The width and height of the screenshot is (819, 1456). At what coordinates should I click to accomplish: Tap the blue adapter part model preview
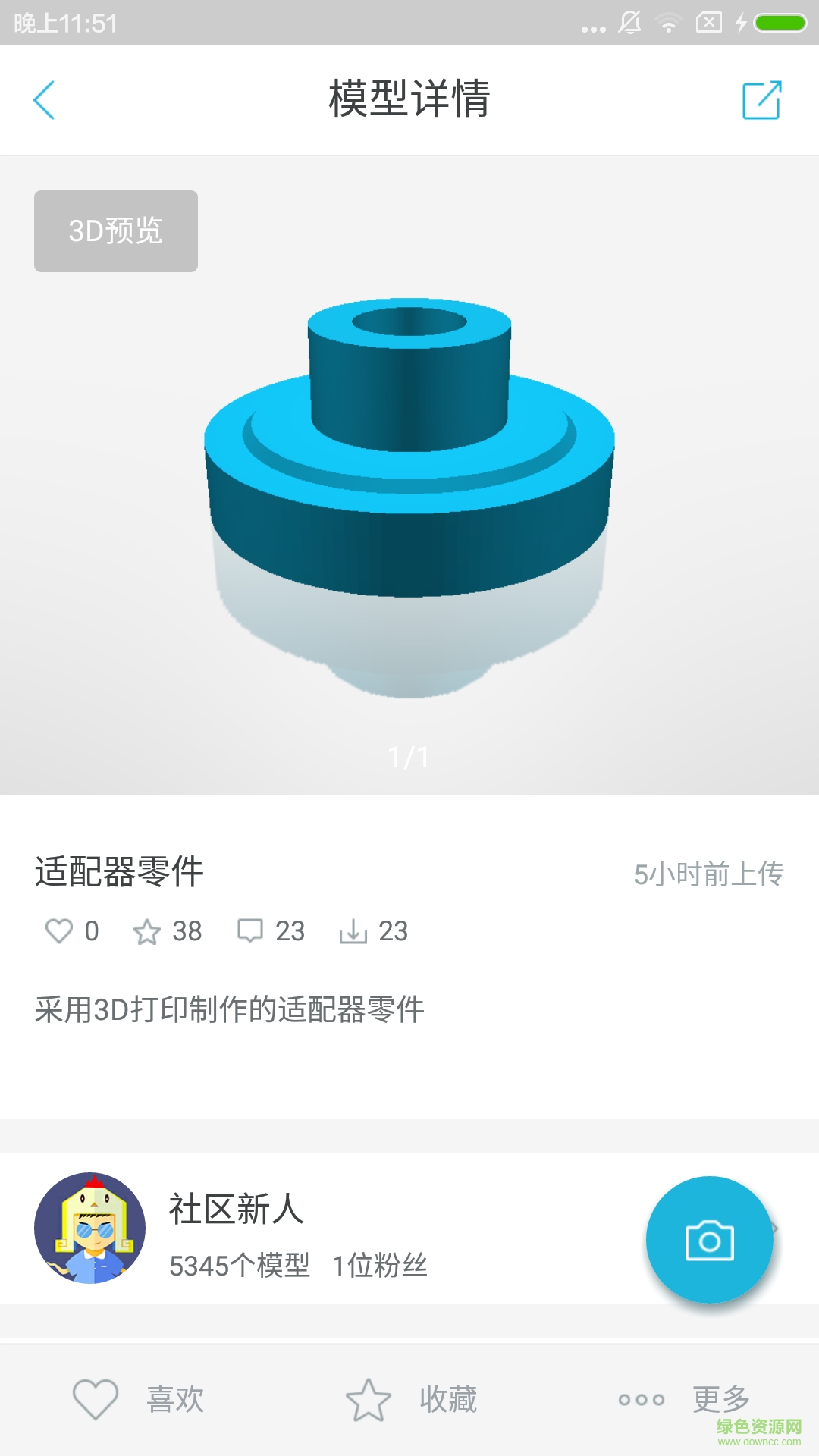[x=409, y=455]
